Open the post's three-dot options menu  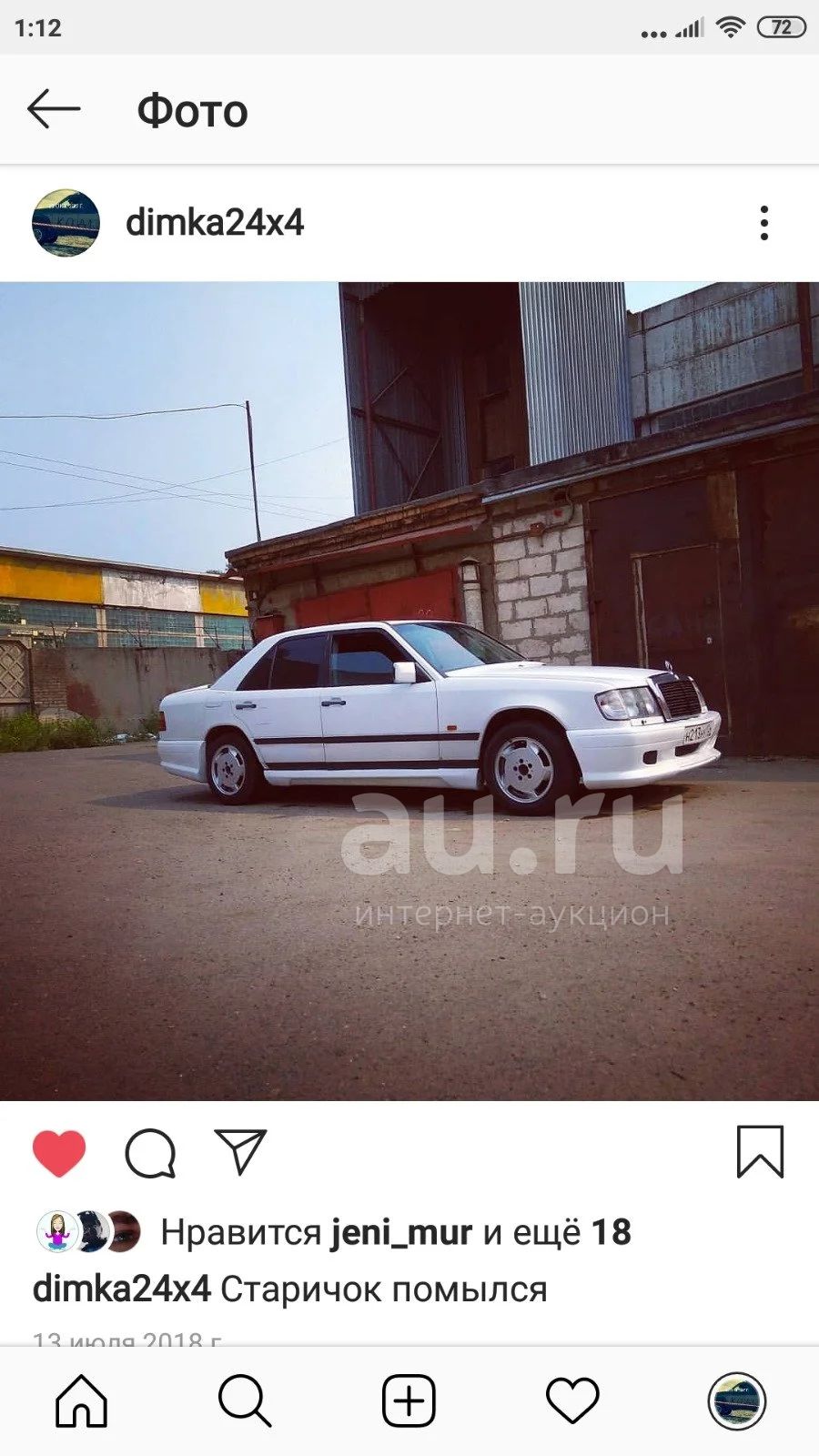[764, 223]
